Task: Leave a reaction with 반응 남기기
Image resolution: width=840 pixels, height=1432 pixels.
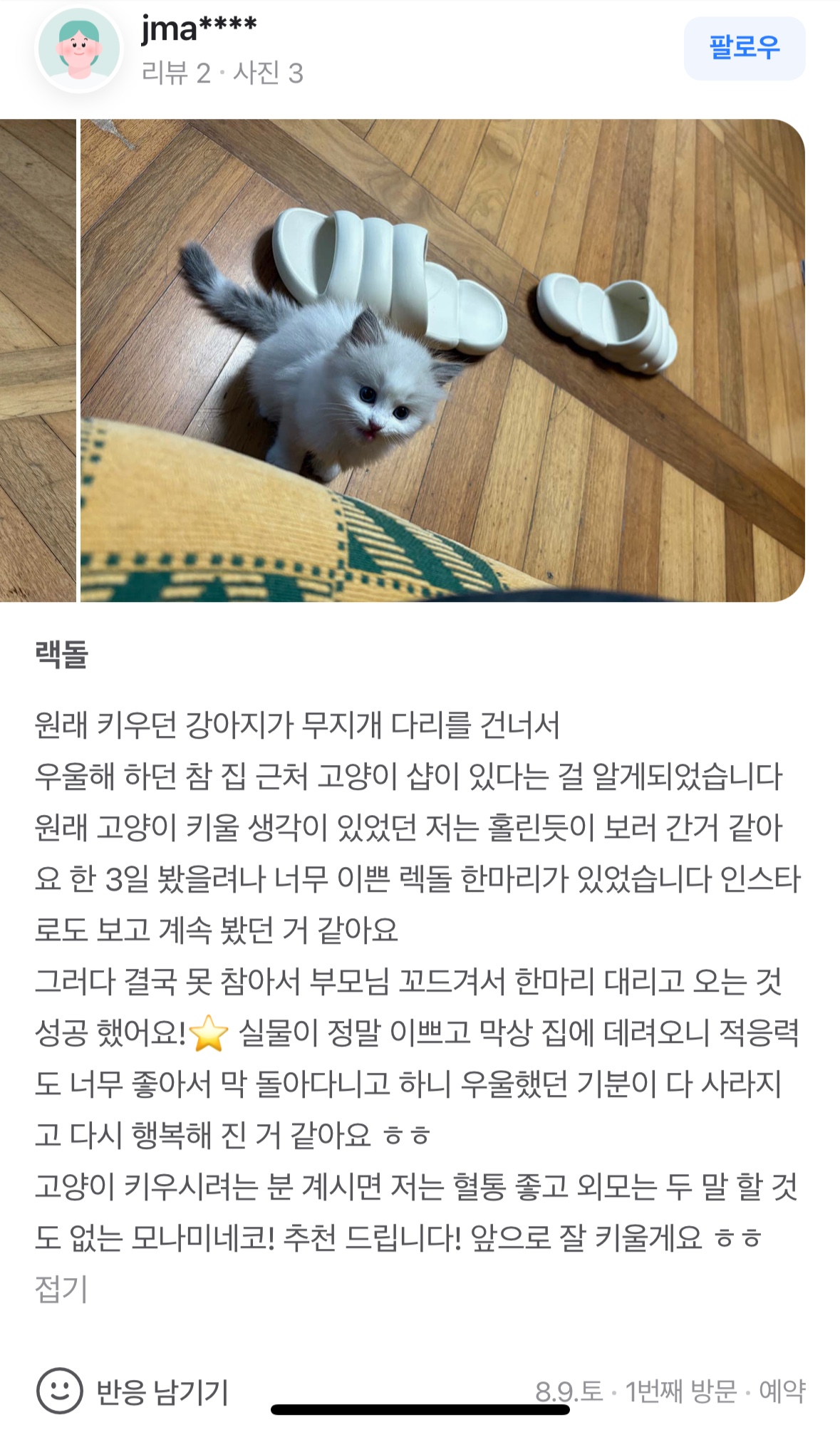Action: click(x=133, y=1390)
